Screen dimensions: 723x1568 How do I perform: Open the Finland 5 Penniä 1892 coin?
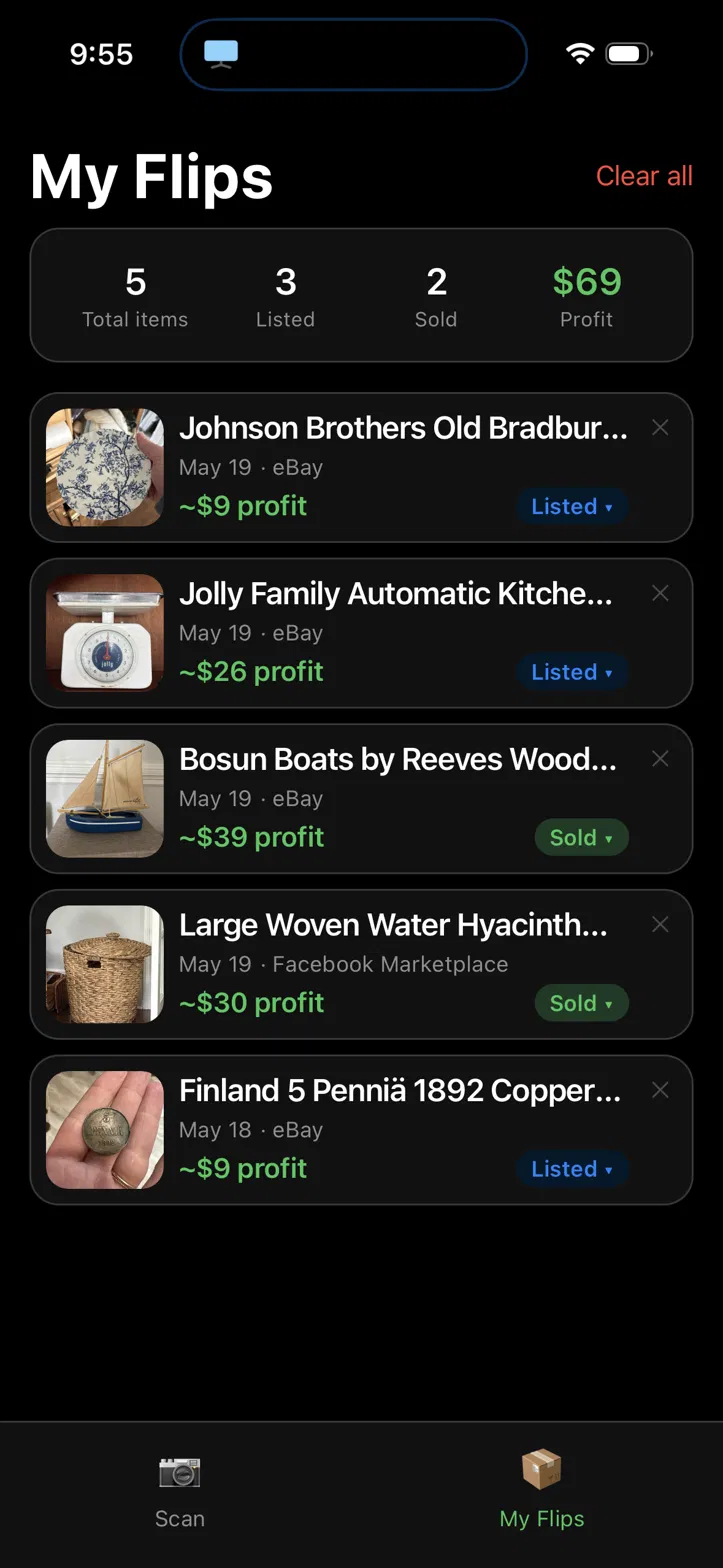[361, 1130]
